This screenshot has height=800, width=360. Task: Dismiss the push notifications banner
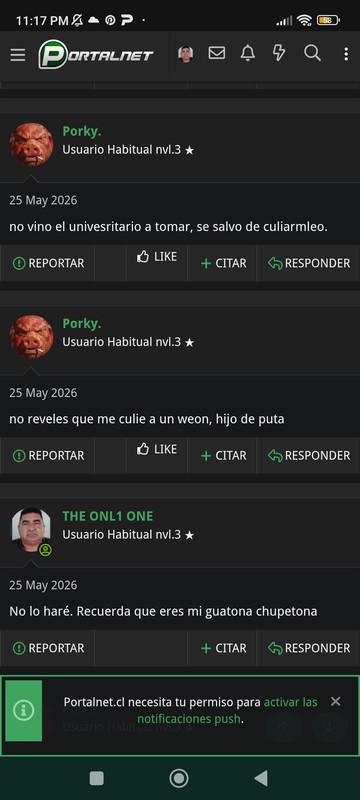point(335,702)
